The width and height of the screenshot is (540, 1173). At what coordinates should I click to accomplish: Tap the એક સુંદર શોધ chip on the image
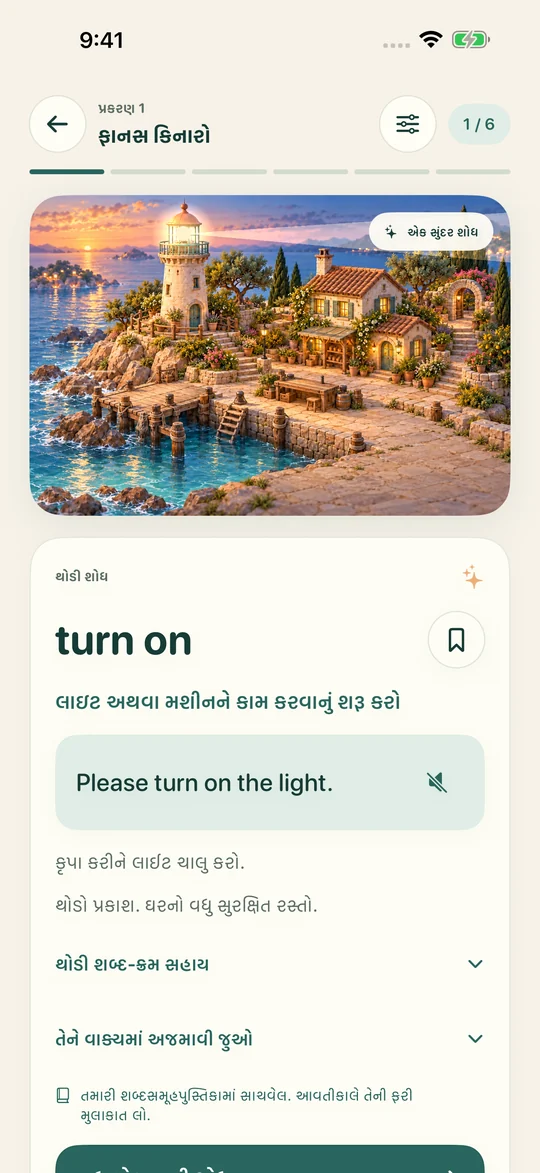(x=432, y=232)
